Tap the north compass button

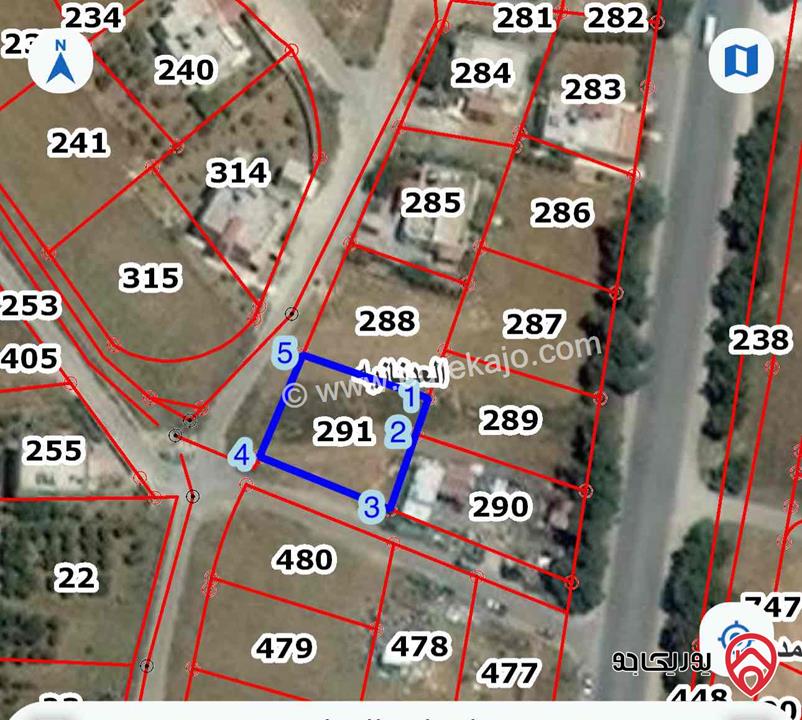(60, 59)
